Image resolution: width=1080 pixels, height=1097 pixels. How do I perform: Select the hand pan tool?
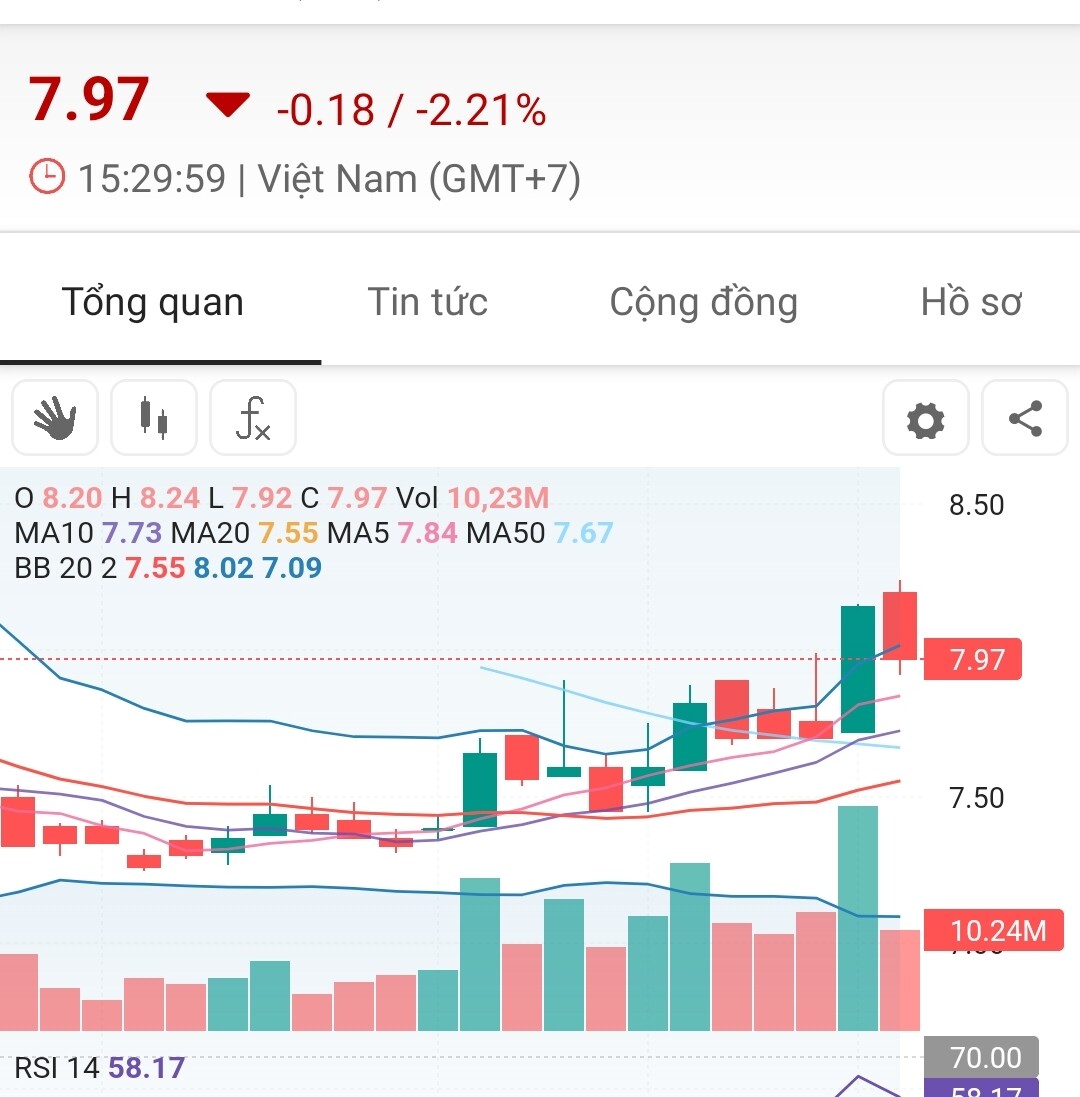[x=55, y=418]
